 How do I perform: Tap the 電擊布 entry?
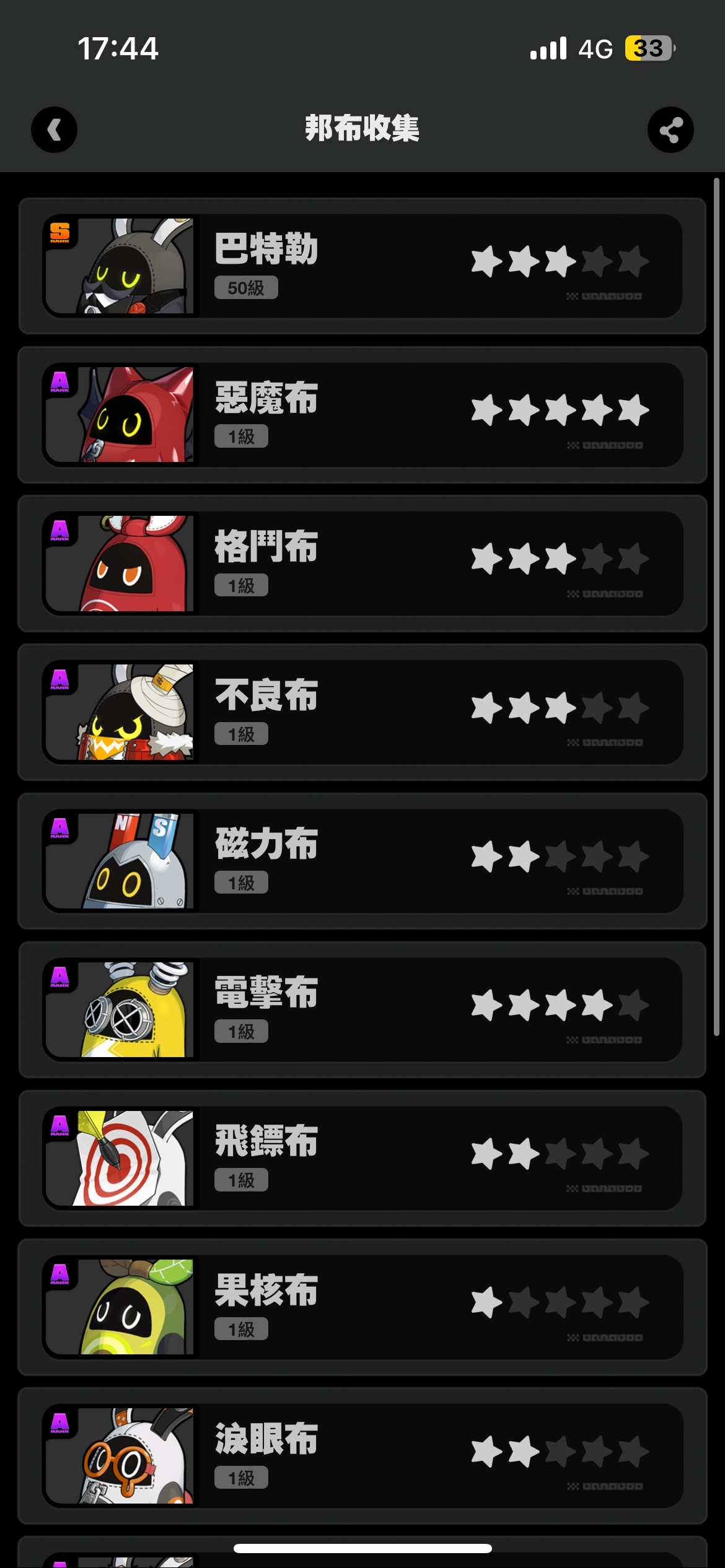coord(362,1009)
